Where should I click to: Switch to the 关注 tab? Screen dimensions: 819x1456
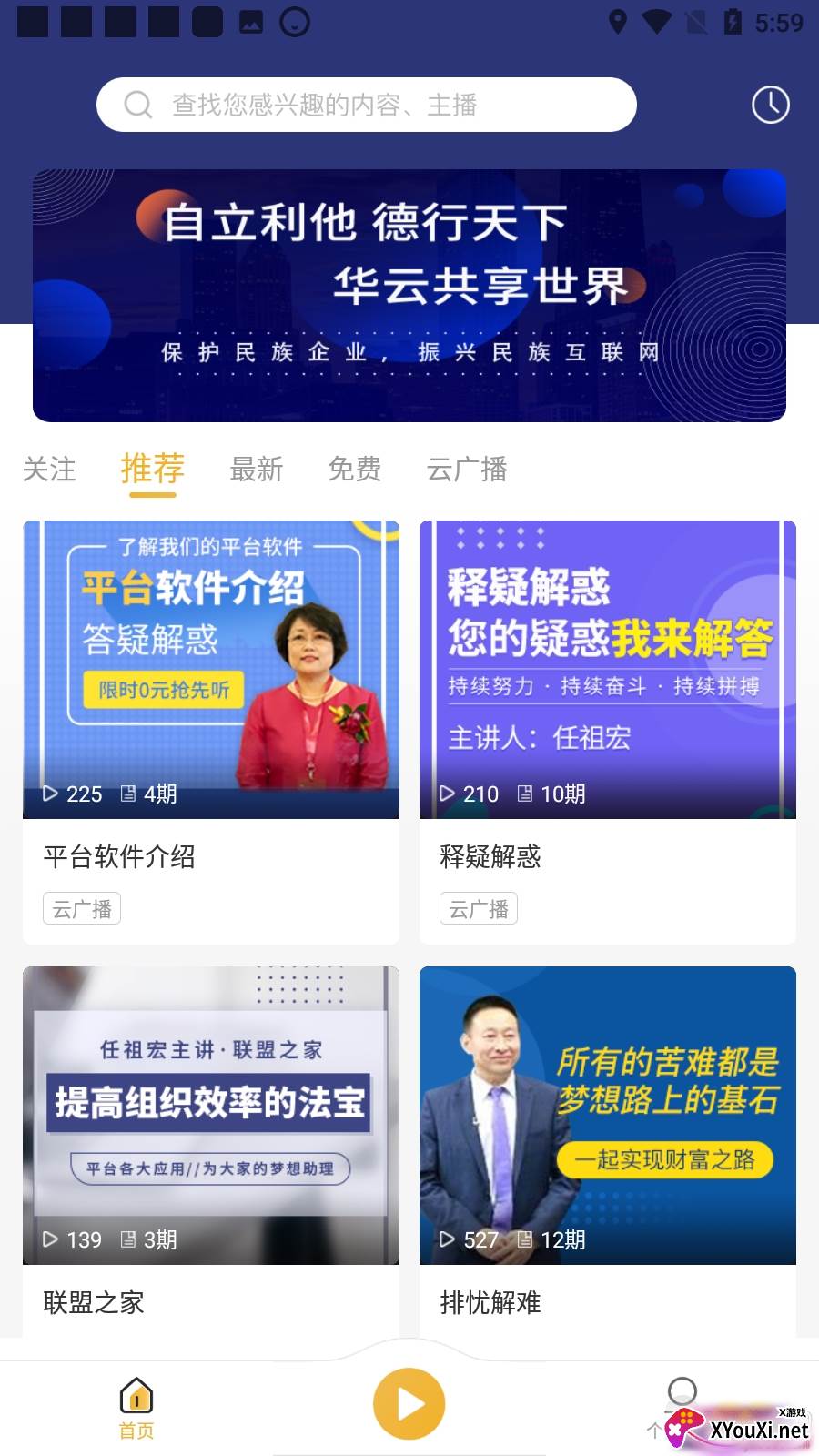[49, 470]
